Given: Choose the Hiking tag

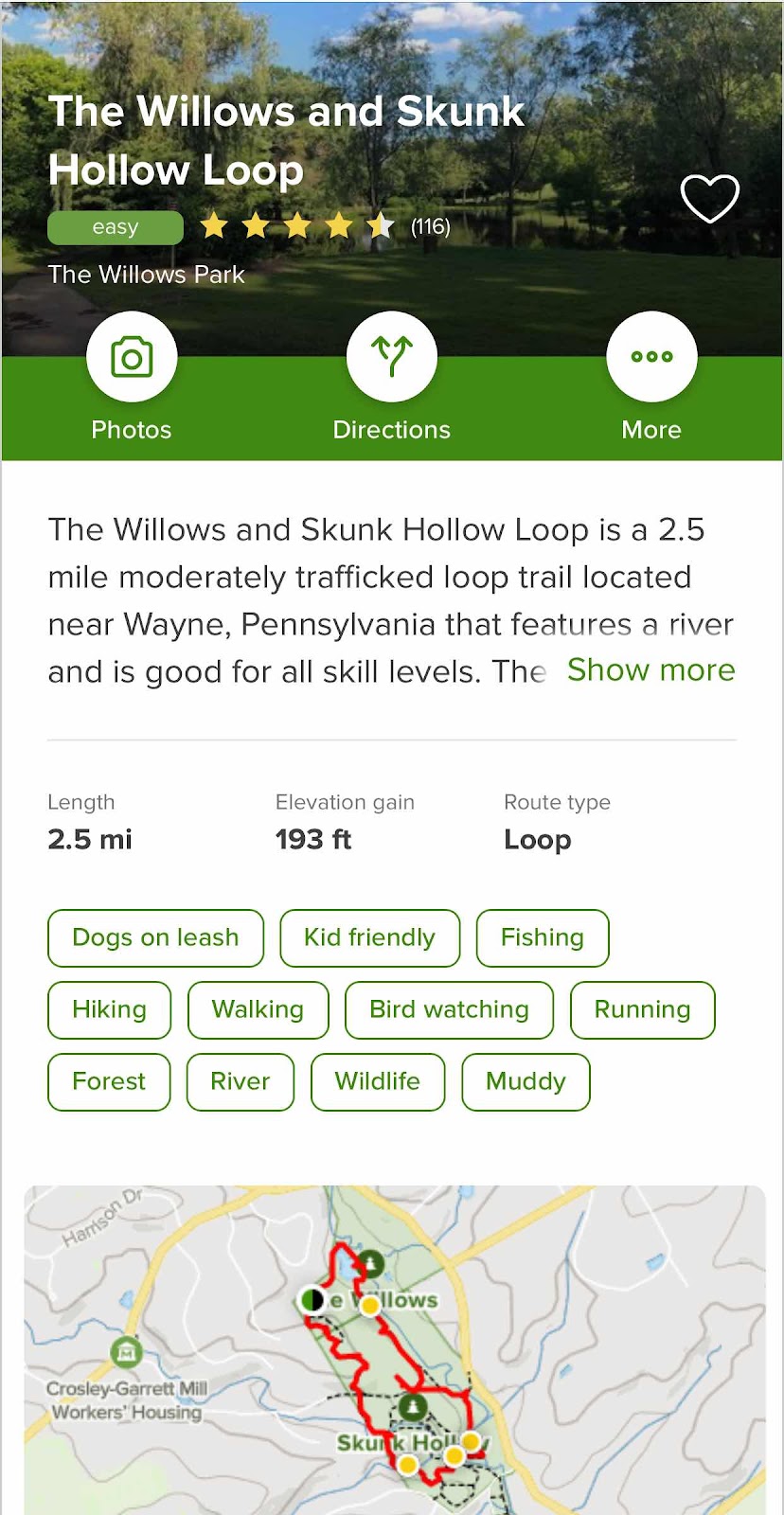Looking at the screenshot, I should (x=109, y=1009).
